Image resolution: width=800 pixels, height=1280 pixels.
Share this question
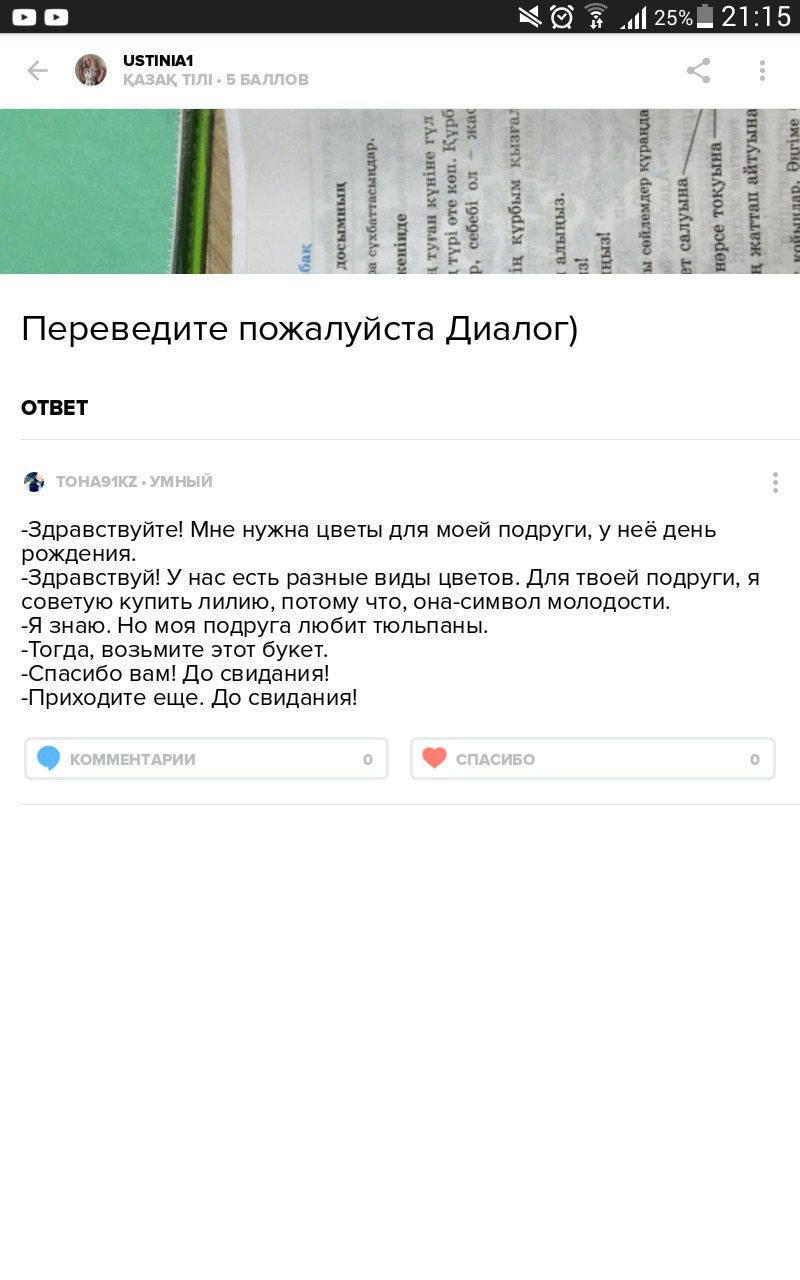tap(698, 70)
